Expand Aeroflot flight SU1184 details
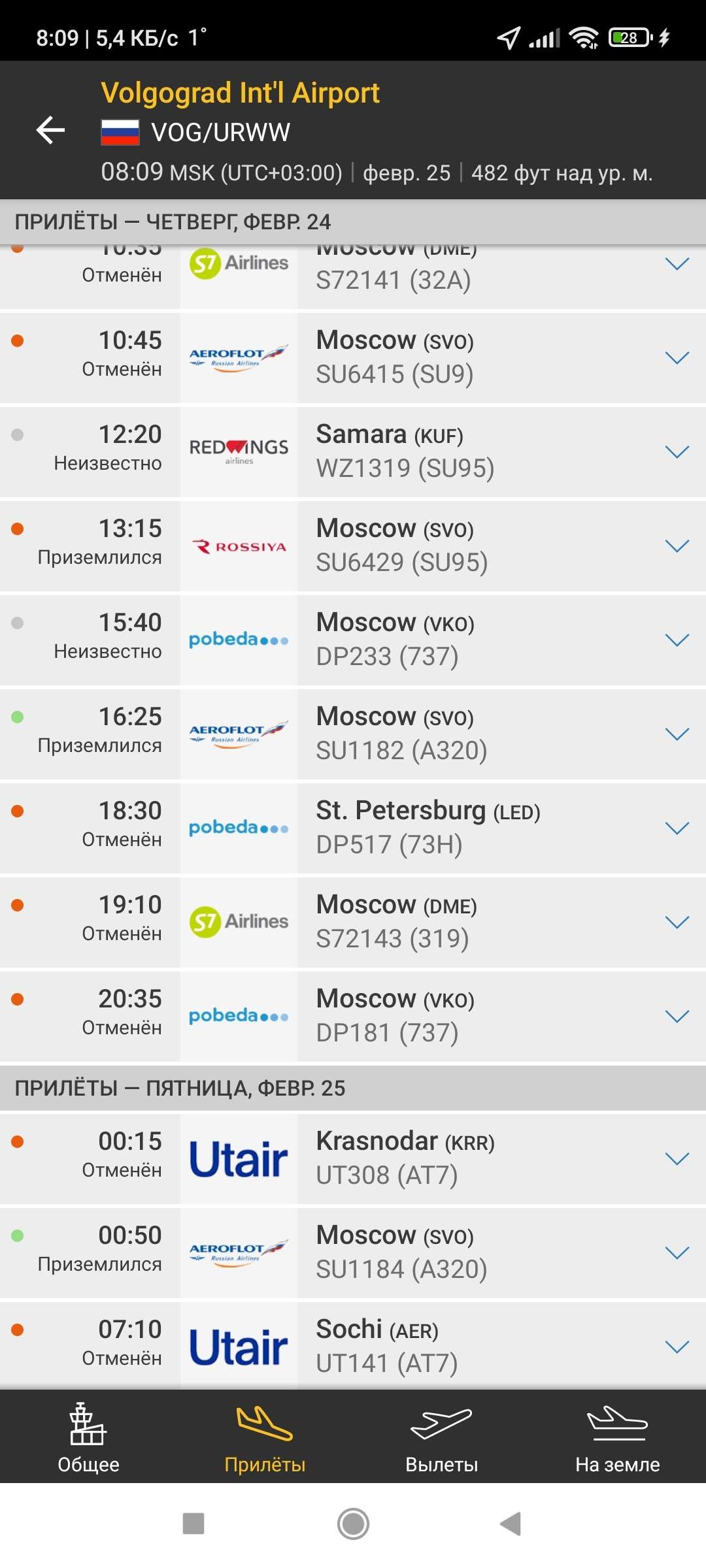 coord(677,1252)
